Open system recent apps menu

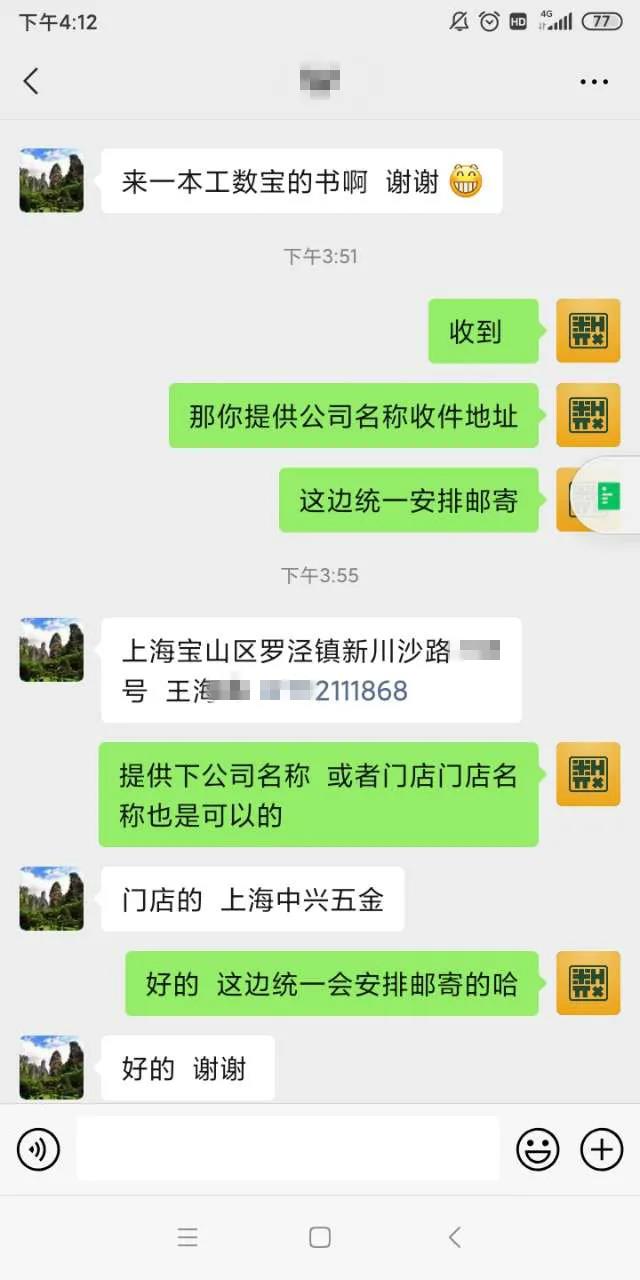(187, 1237)
